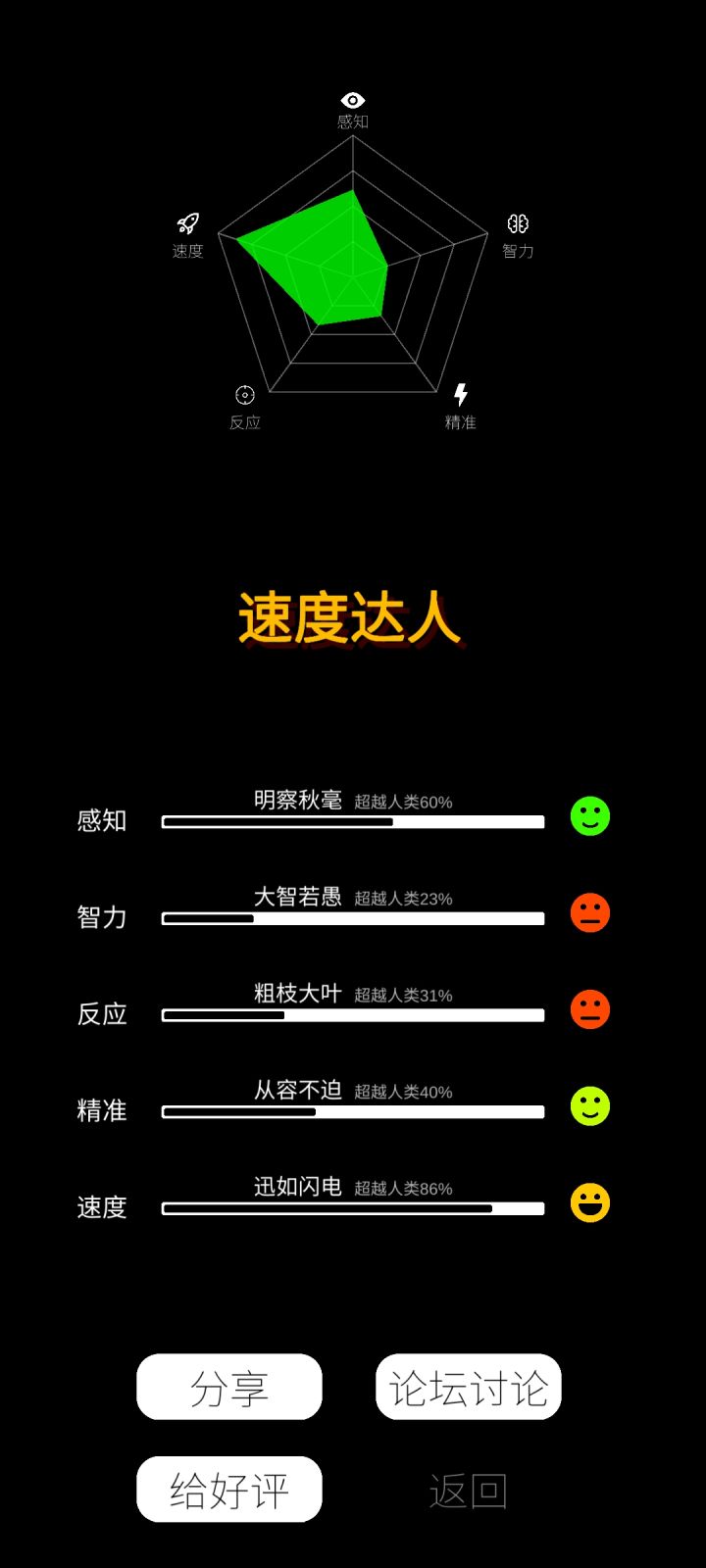Click the 速度 progress bar
This screenshot has width=706, height=1568.
(x=351, y=1208)
